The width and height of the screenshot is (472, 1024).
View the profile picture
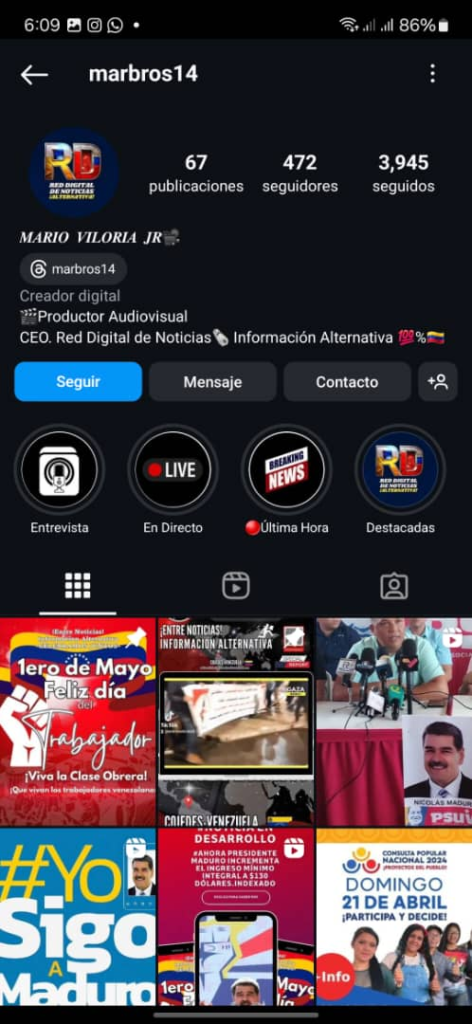tap(74, 172)
